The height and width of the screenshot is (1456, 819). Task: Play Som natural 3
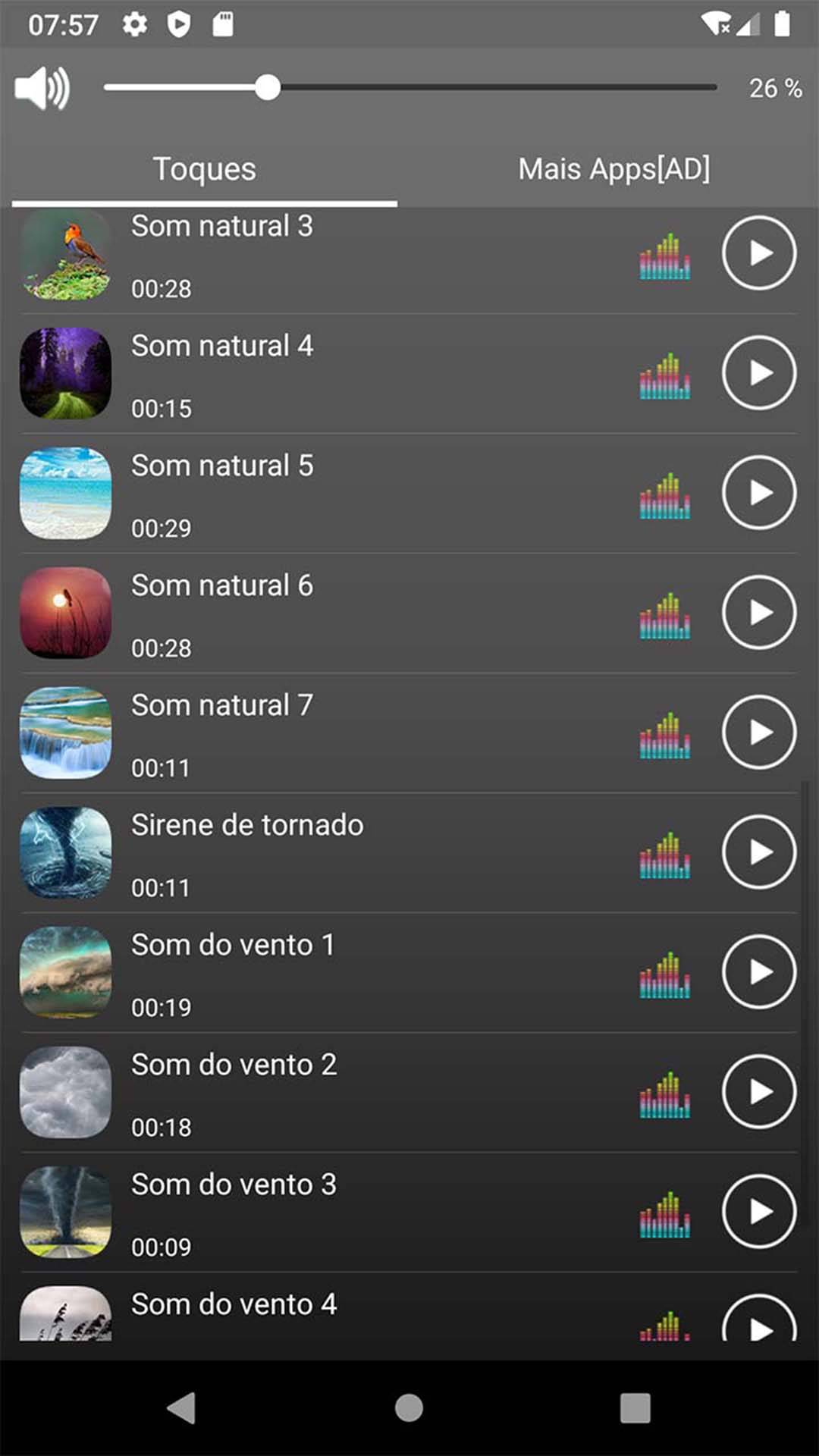pos(758,253)
